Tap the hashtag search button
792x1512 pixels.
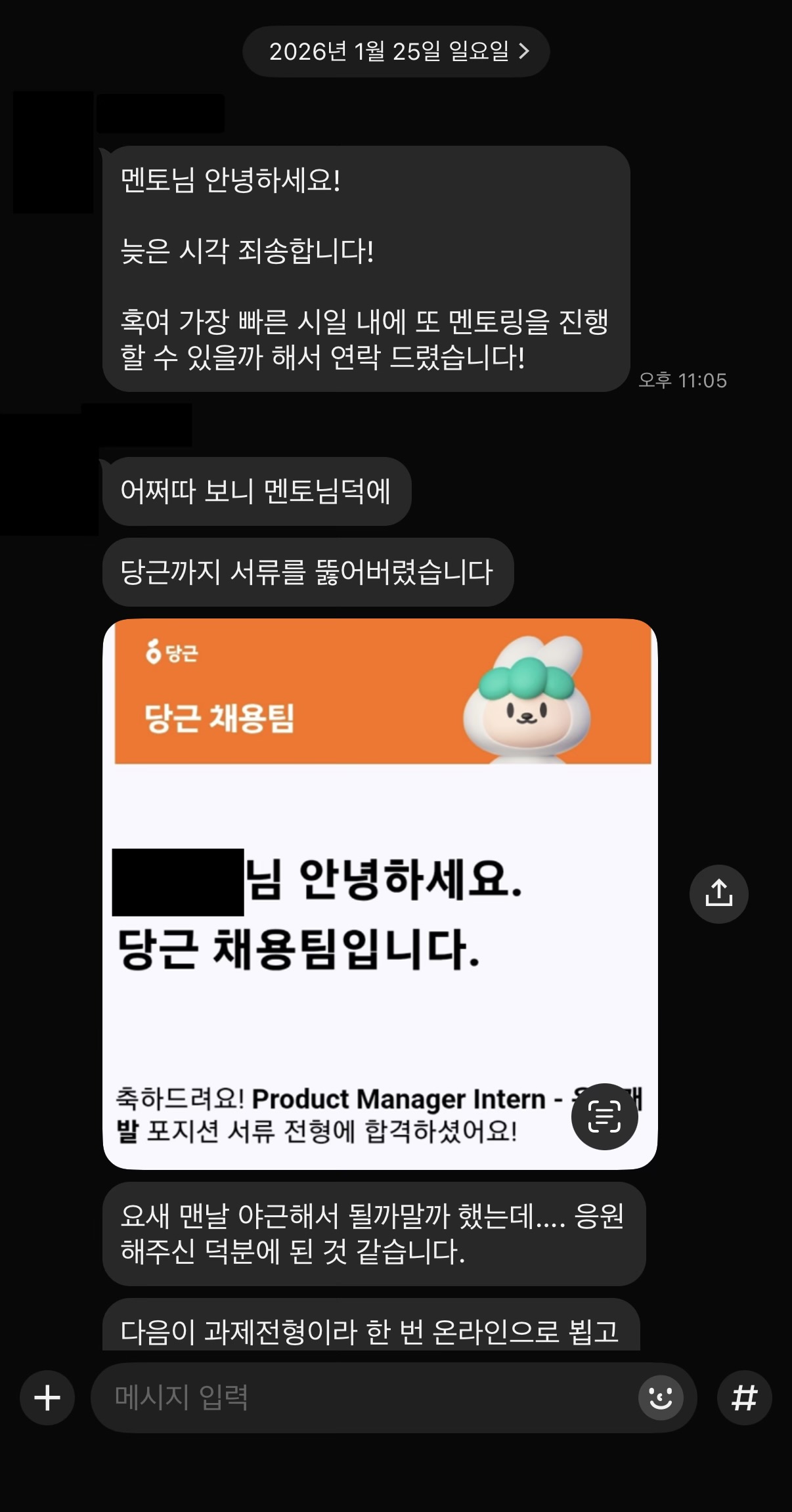[x=744, y=1397]
